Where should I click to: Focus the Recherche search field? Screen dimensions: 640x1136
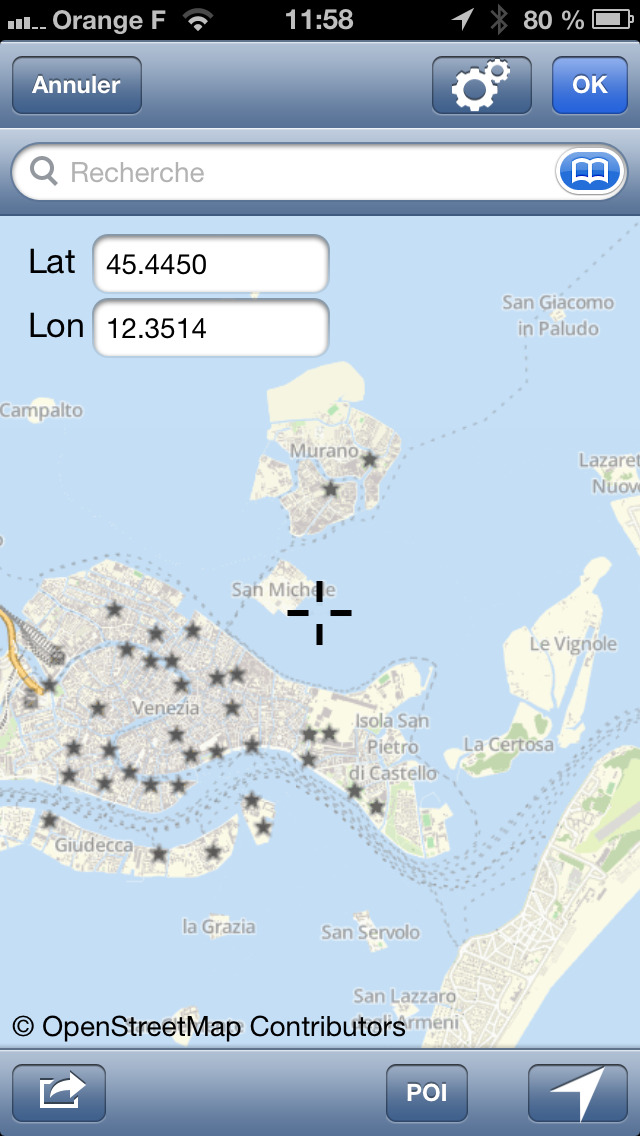(283, 172)
